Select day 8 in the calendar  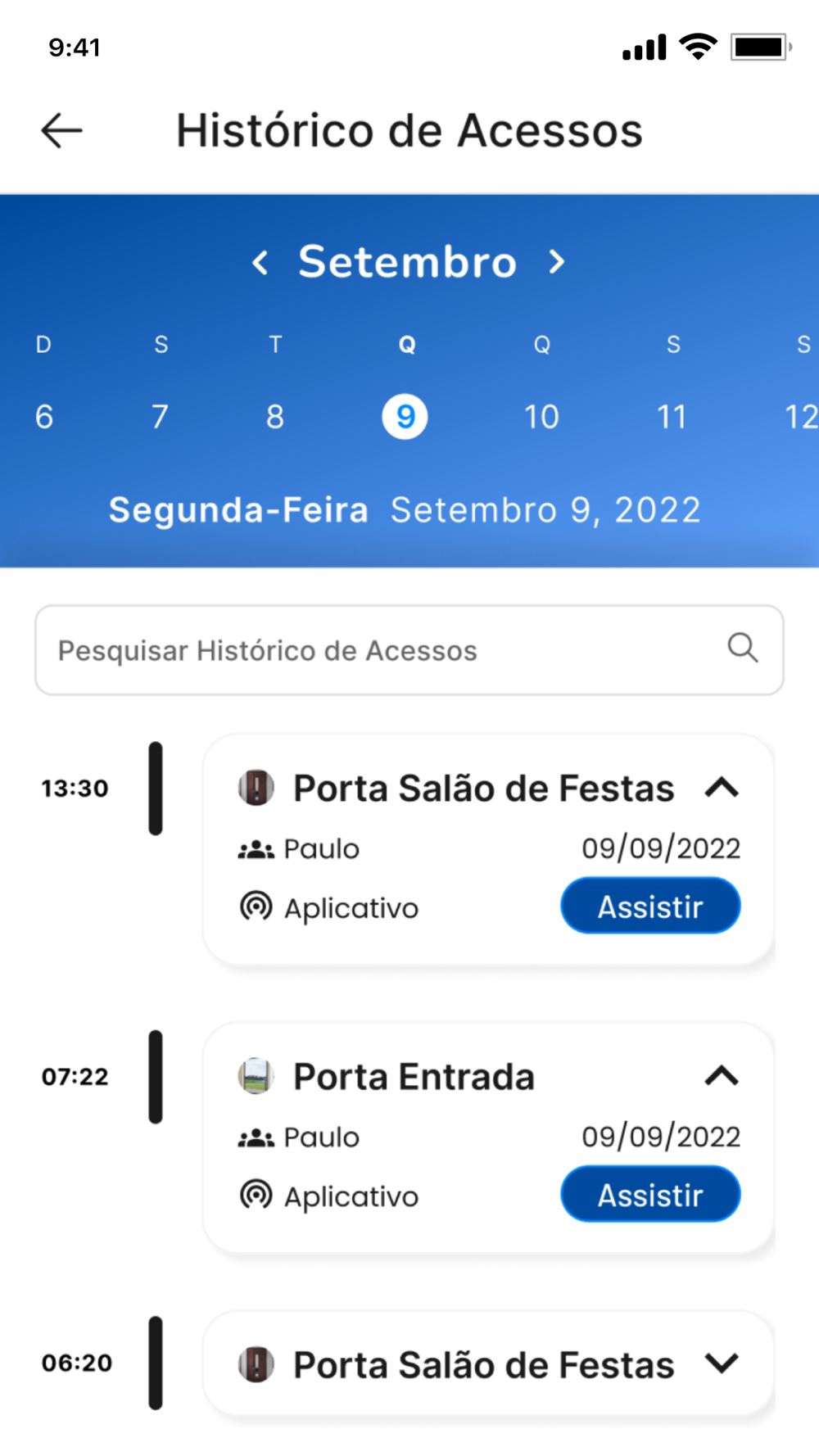pos(275,417)
